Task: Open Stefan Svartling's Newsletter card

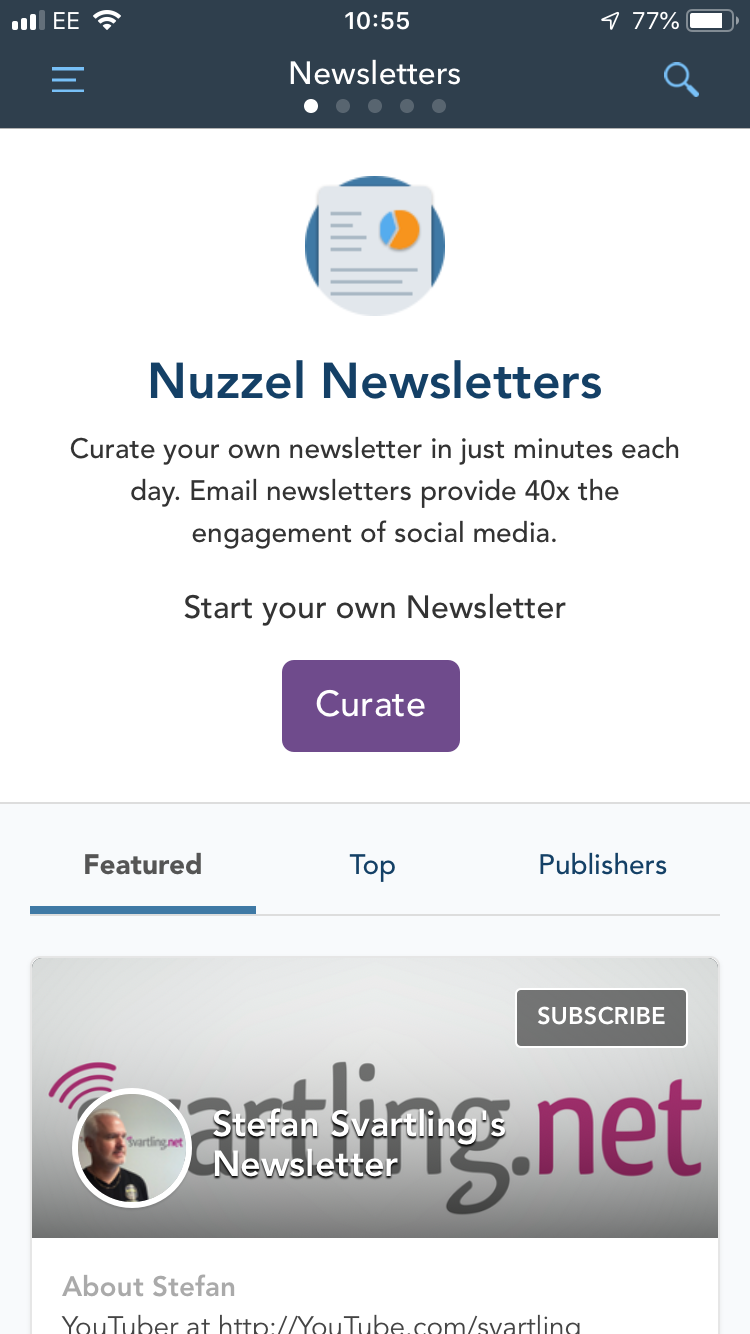Action: point(360,1145)
